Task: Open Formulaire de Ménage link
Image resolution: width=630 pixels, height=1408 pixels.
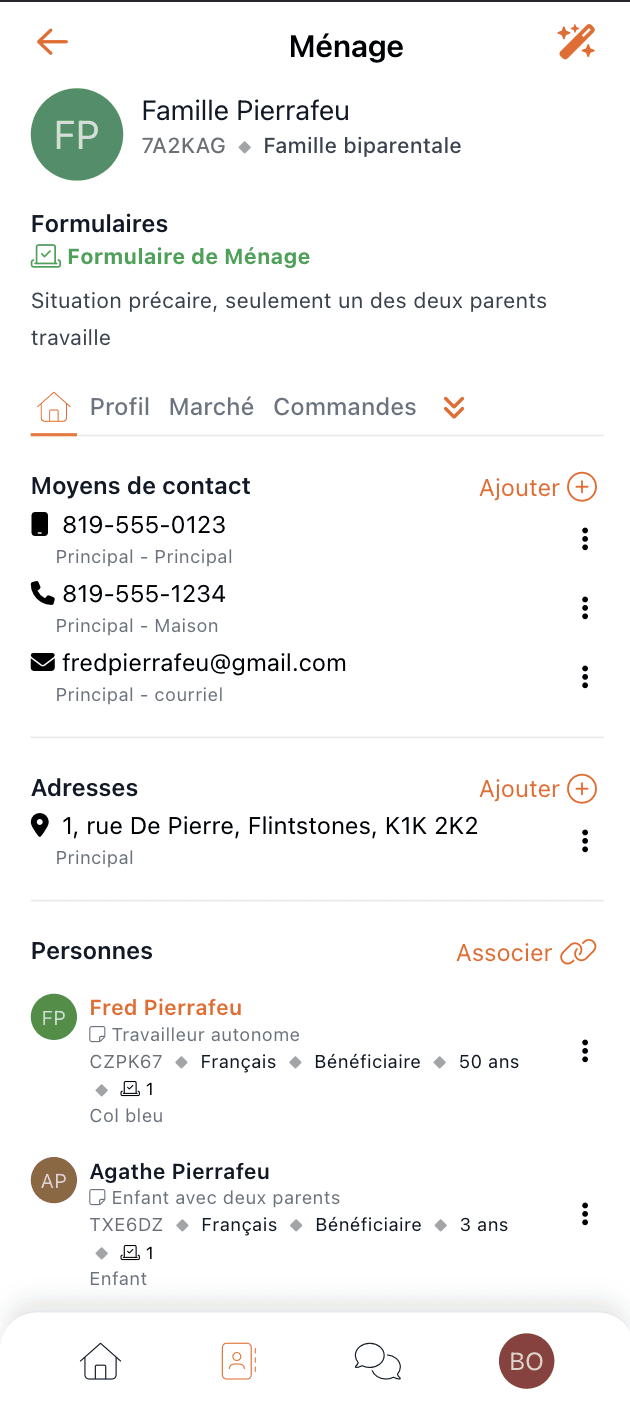Action: coord(188,257)
